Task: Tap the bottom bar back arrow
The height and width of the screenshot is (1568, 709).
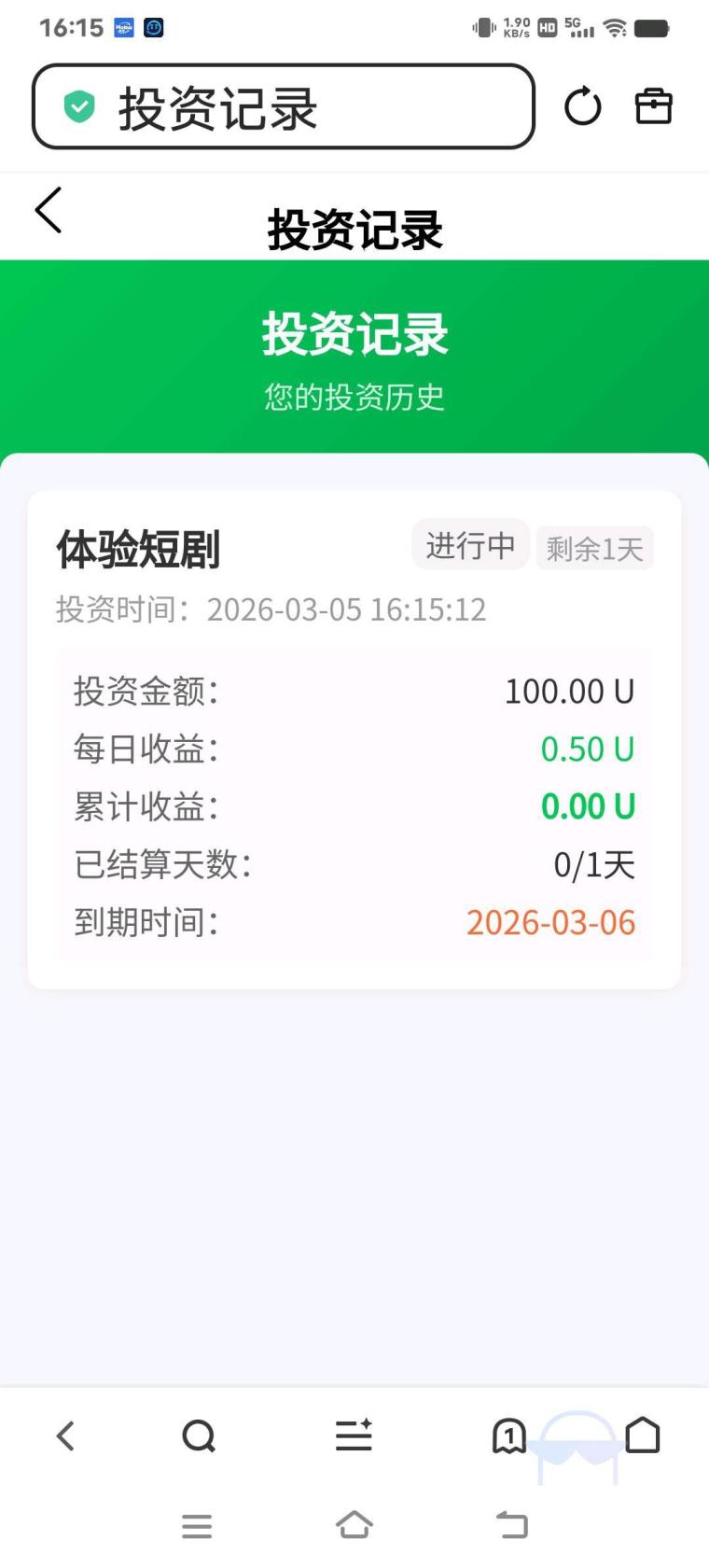Action: point(65,1436)
